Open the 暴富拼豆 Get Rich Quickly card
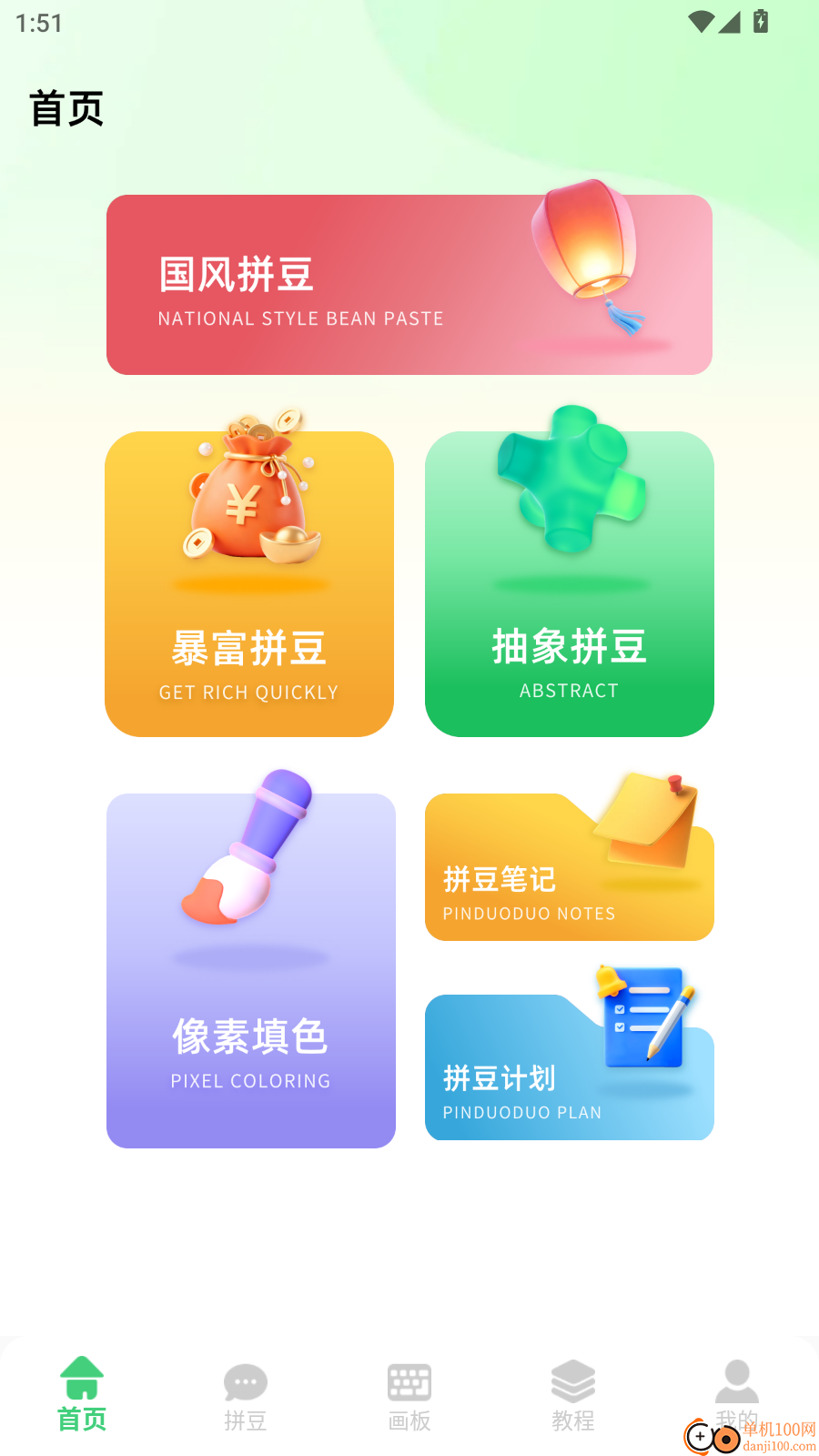 point(249,583)
